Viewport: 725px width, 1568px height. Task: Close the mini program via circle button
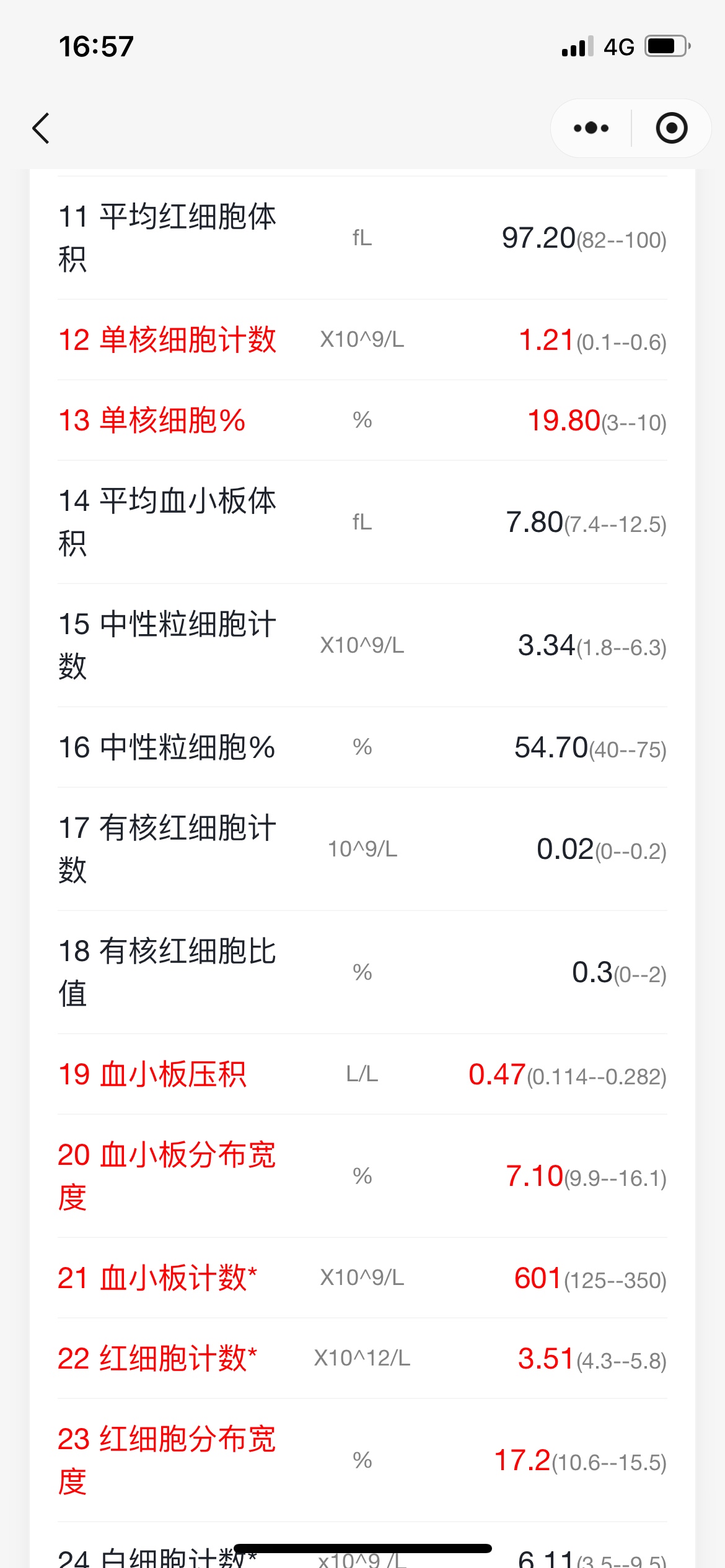[x=672, y=128]
